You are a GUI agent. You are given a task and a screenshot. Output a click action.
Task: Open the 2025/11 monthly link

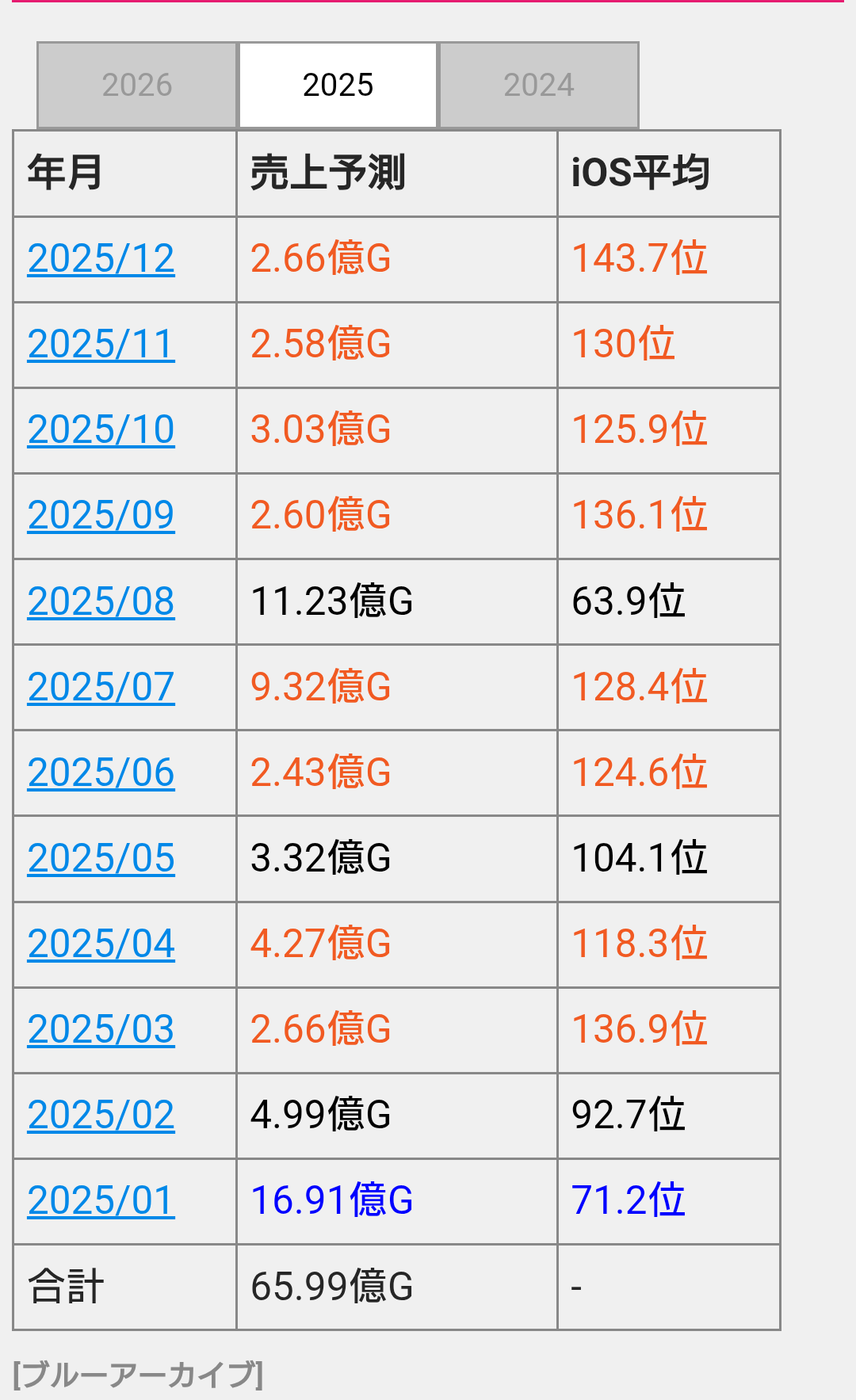(x=101, y=345)
